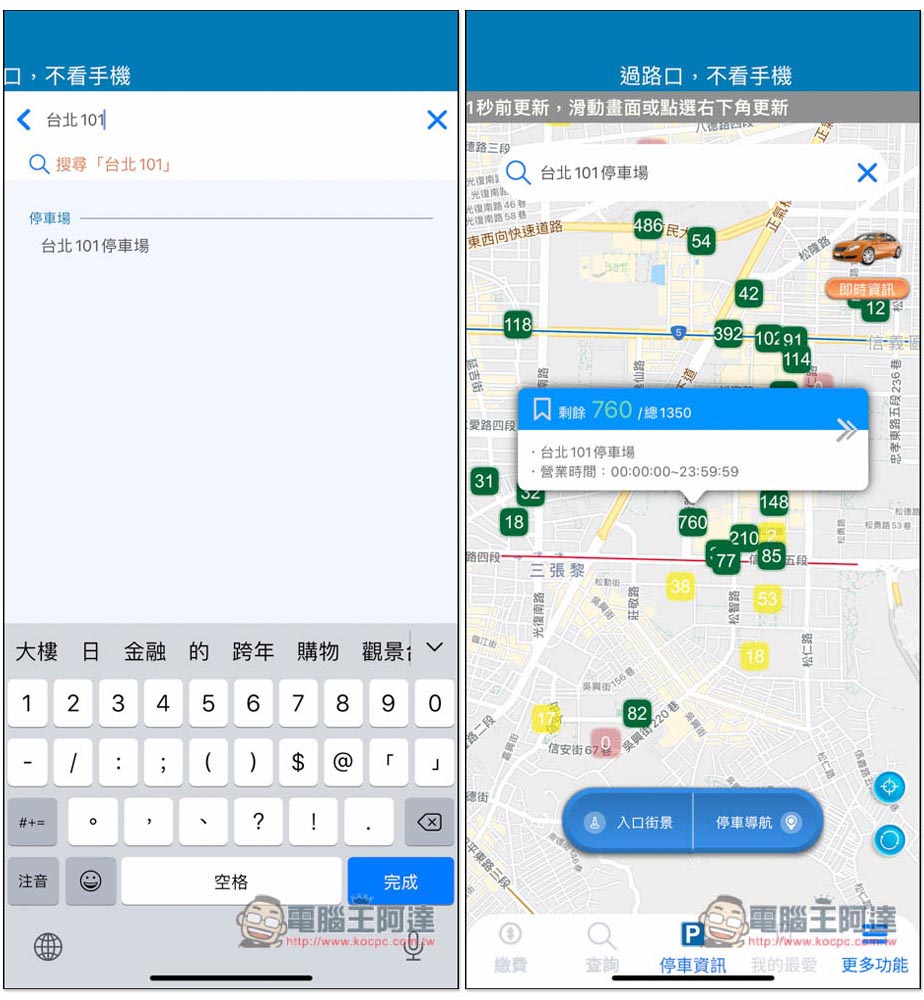Start 停車導航 navigation
This screenshot has height=1000, width=924.
757,823
